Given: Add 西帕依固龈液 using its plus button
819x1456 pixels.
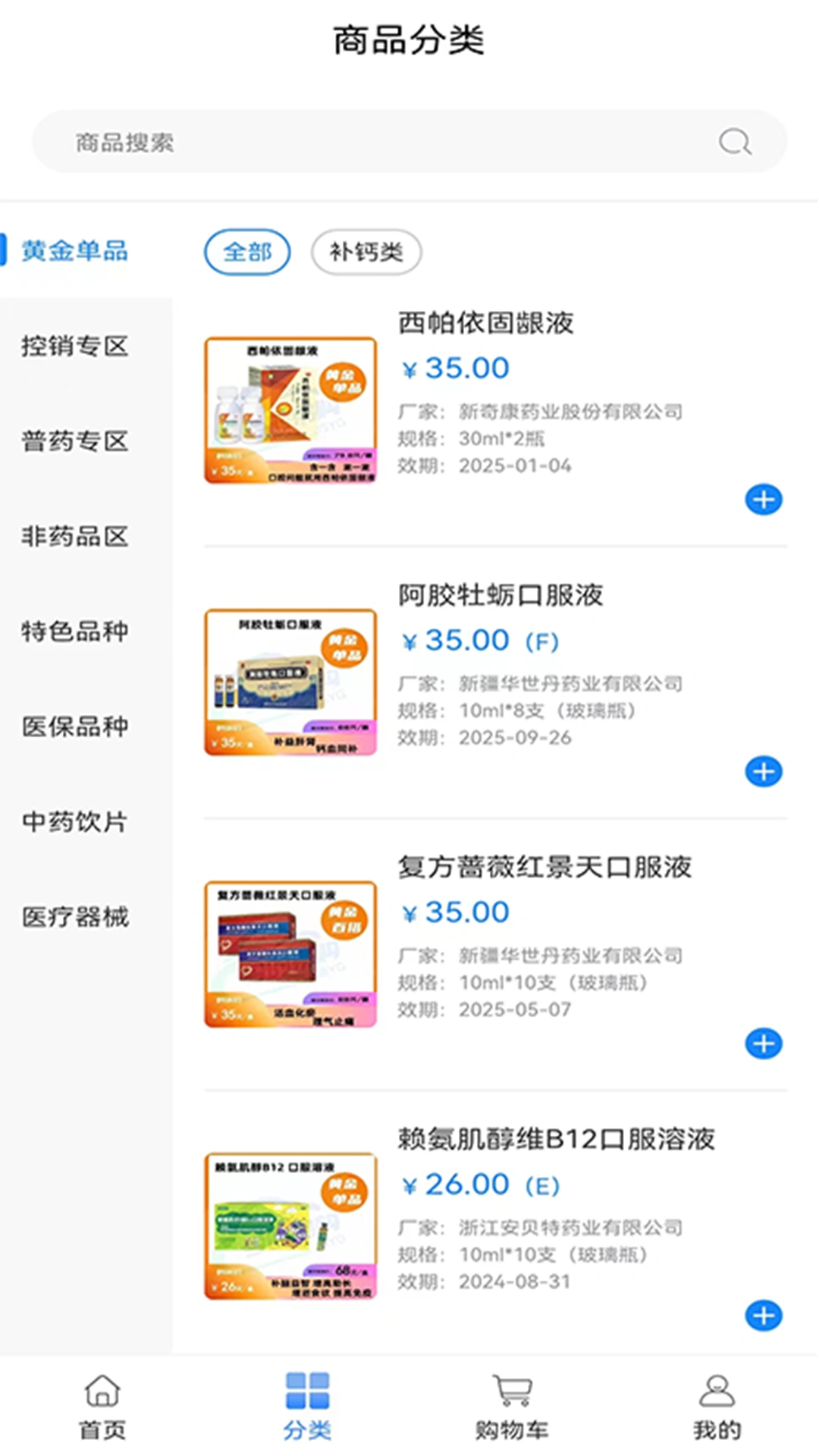Looking at the screenshot, I should 763,499.
